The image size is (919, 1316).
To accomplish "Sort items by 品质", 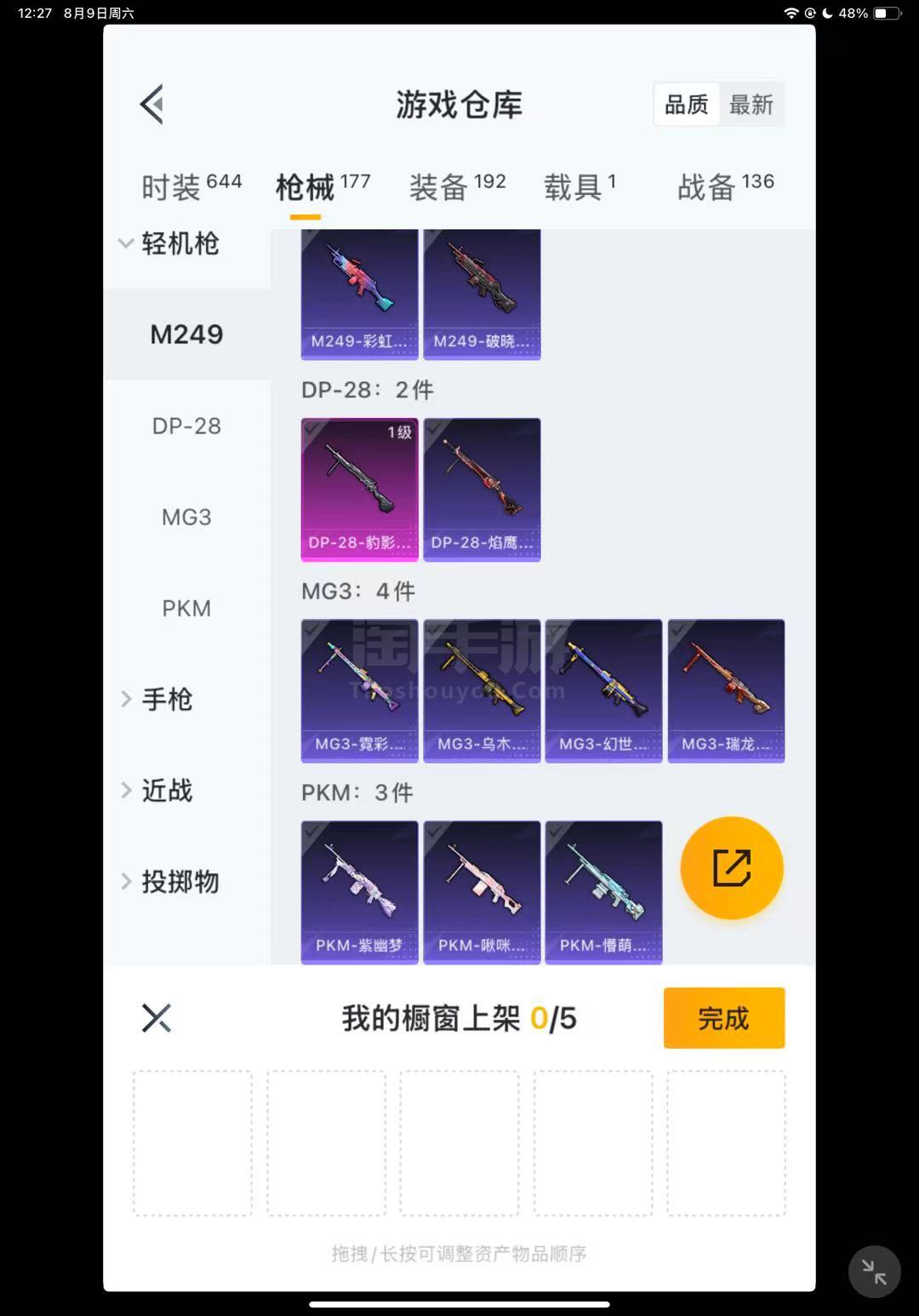I will pos(686,105).
